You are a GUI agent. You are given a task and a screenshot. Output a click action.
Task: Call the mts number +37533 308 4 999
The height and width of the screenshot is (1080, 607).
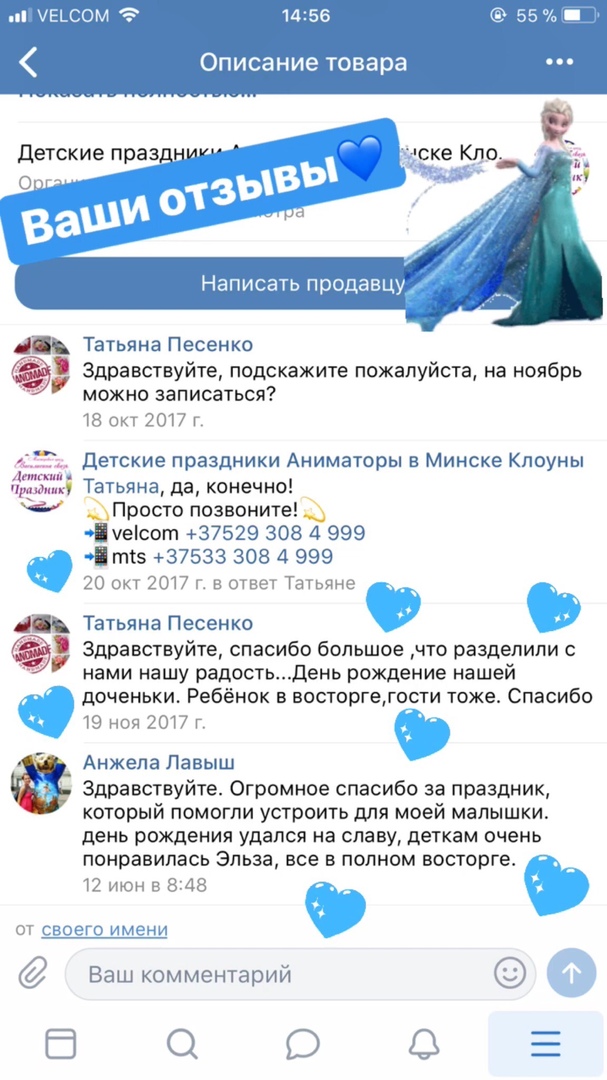[252, 557]
